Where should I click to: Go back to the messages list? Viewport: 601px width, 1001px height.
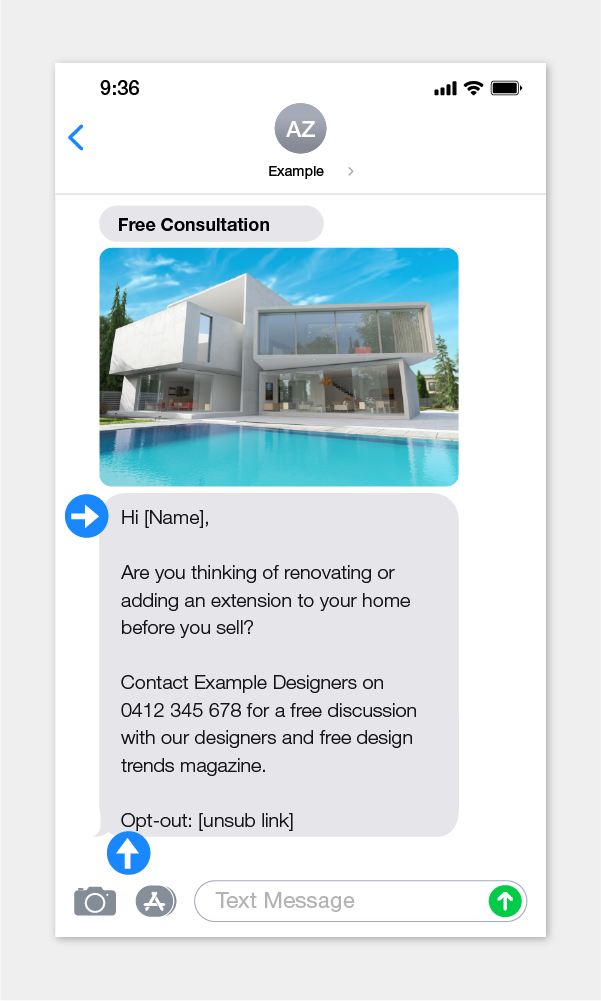point(76,137)
